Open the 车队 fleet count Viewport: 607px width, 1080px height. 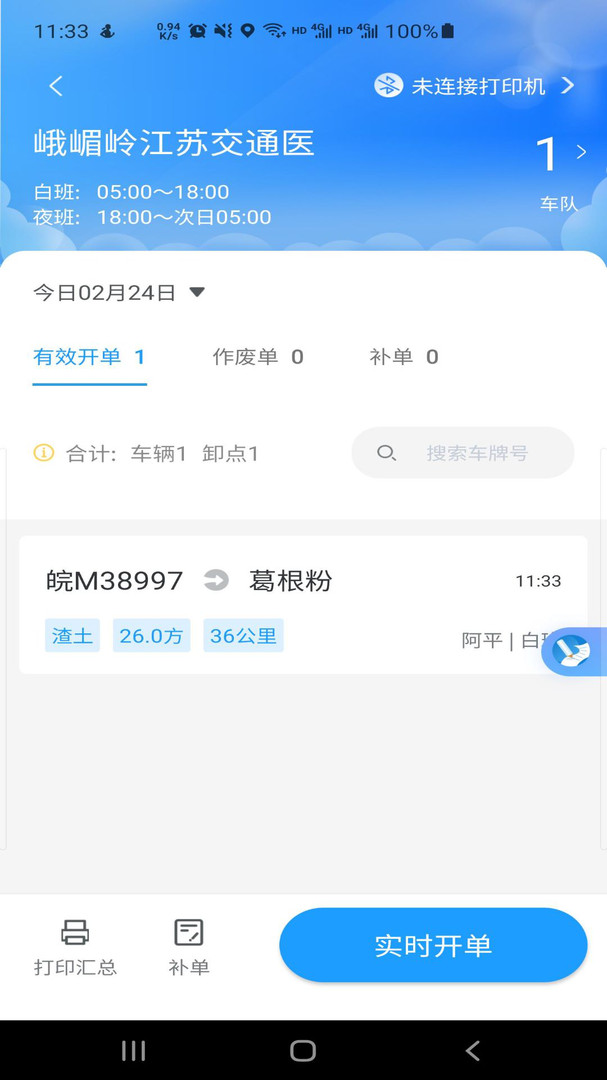(x=558, y=171)
